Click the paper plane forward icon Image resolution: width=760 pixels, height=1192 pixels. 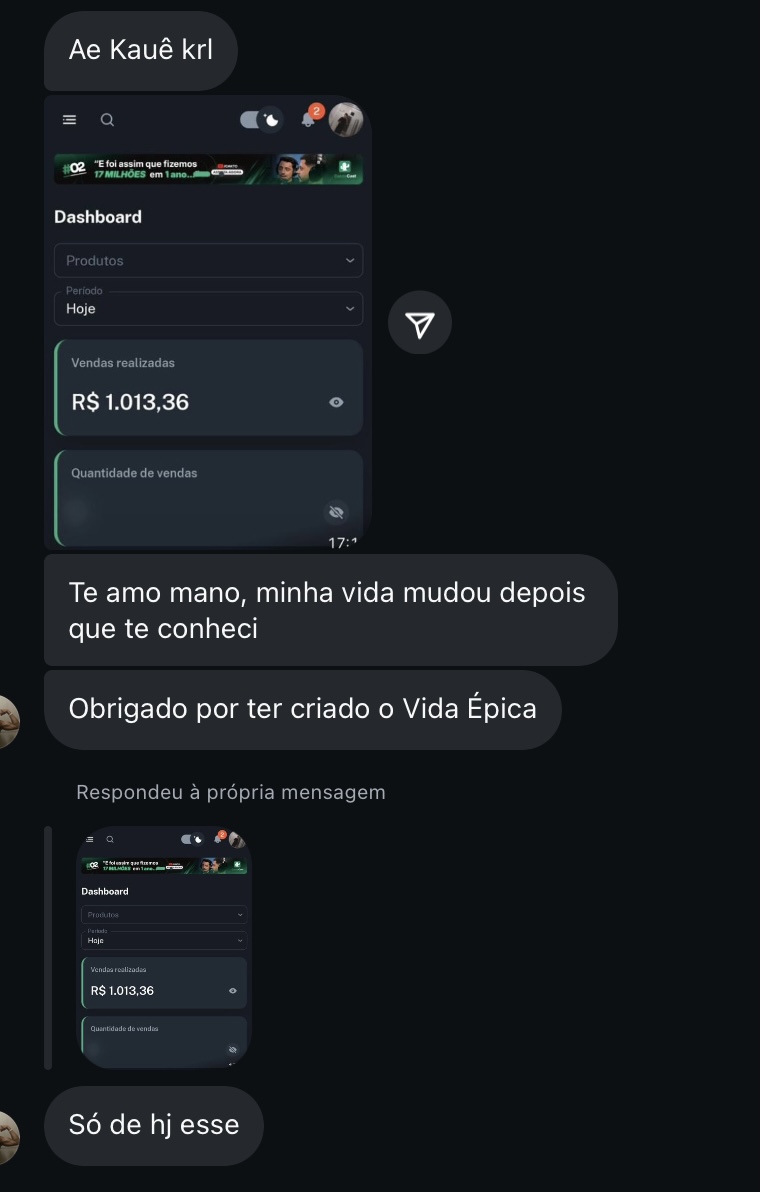pos(419,322)
